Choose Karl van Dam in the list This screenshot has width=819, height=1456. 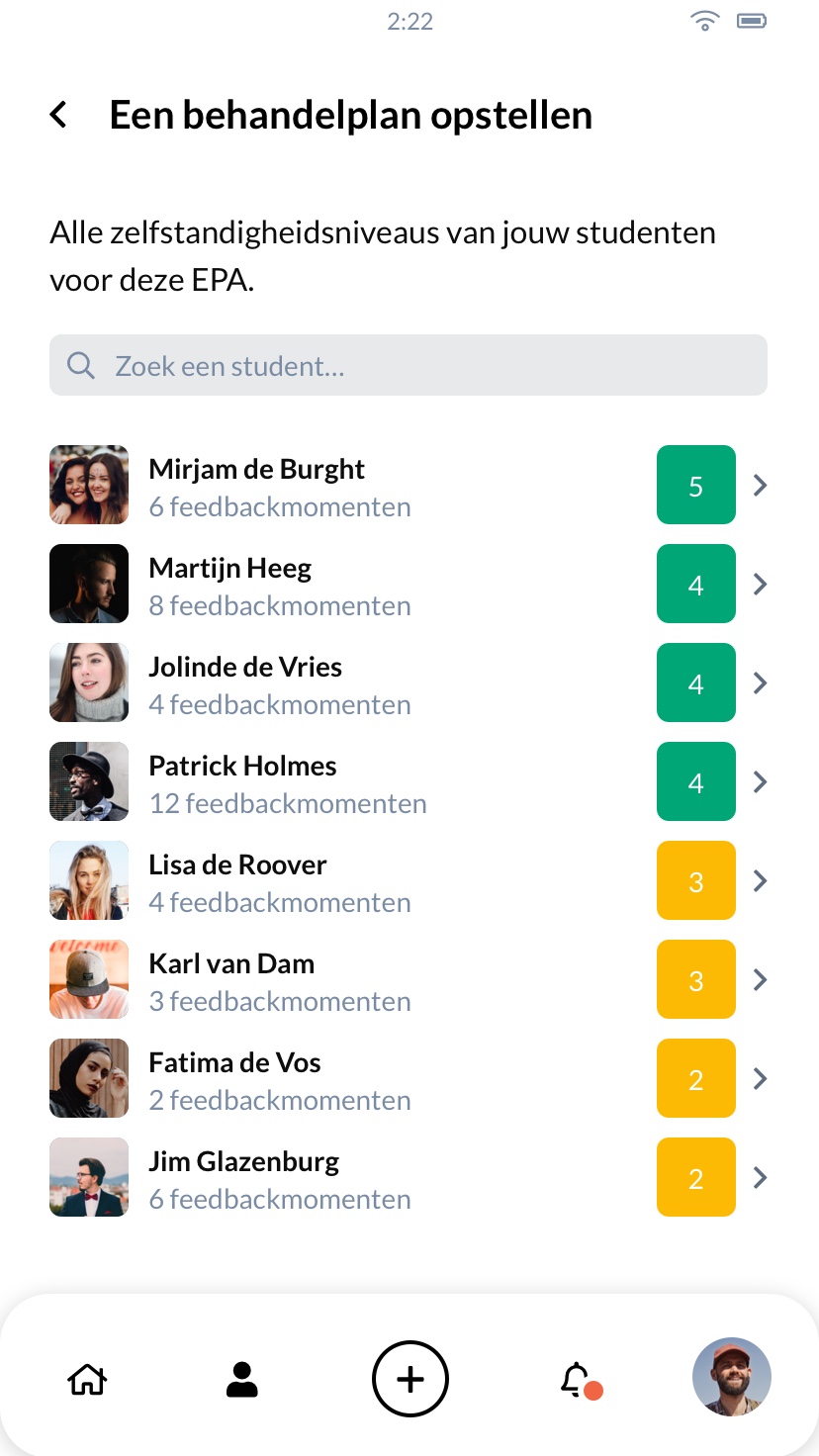(x=409, y=979)
